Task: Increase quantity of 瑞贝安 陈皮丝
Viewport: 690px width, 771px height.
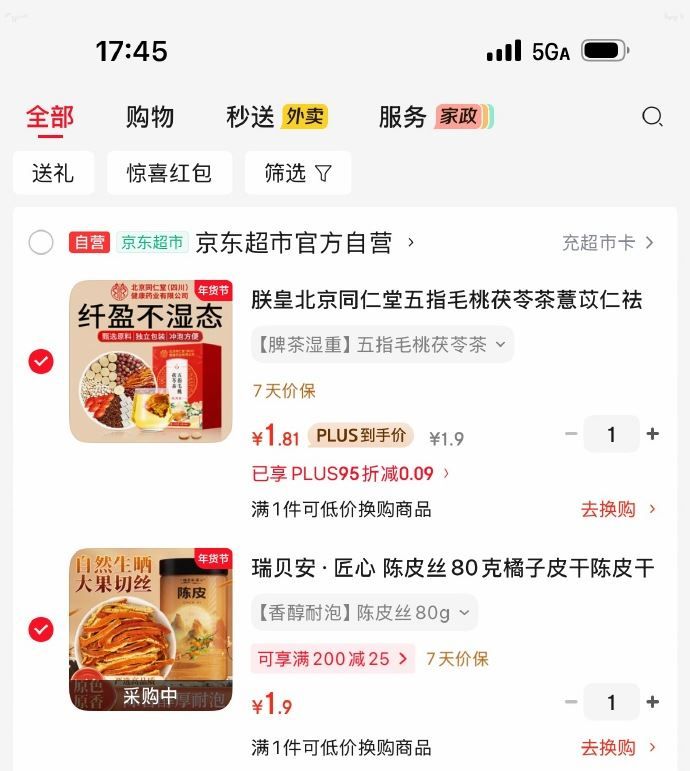Action: click(x=653, y=702)
